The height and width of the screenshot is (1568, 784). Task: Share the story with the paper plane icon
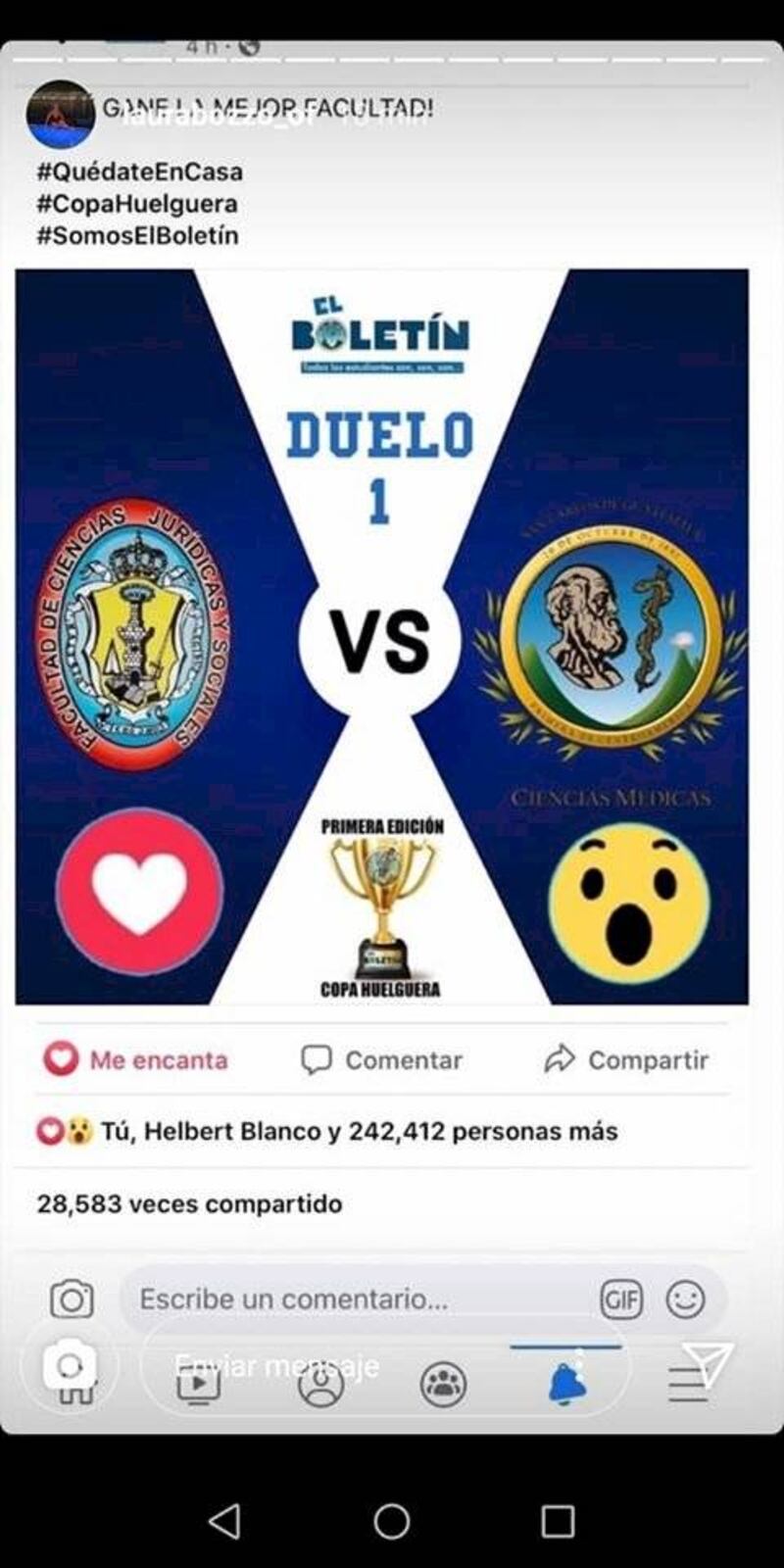[x=706, y=1363]
